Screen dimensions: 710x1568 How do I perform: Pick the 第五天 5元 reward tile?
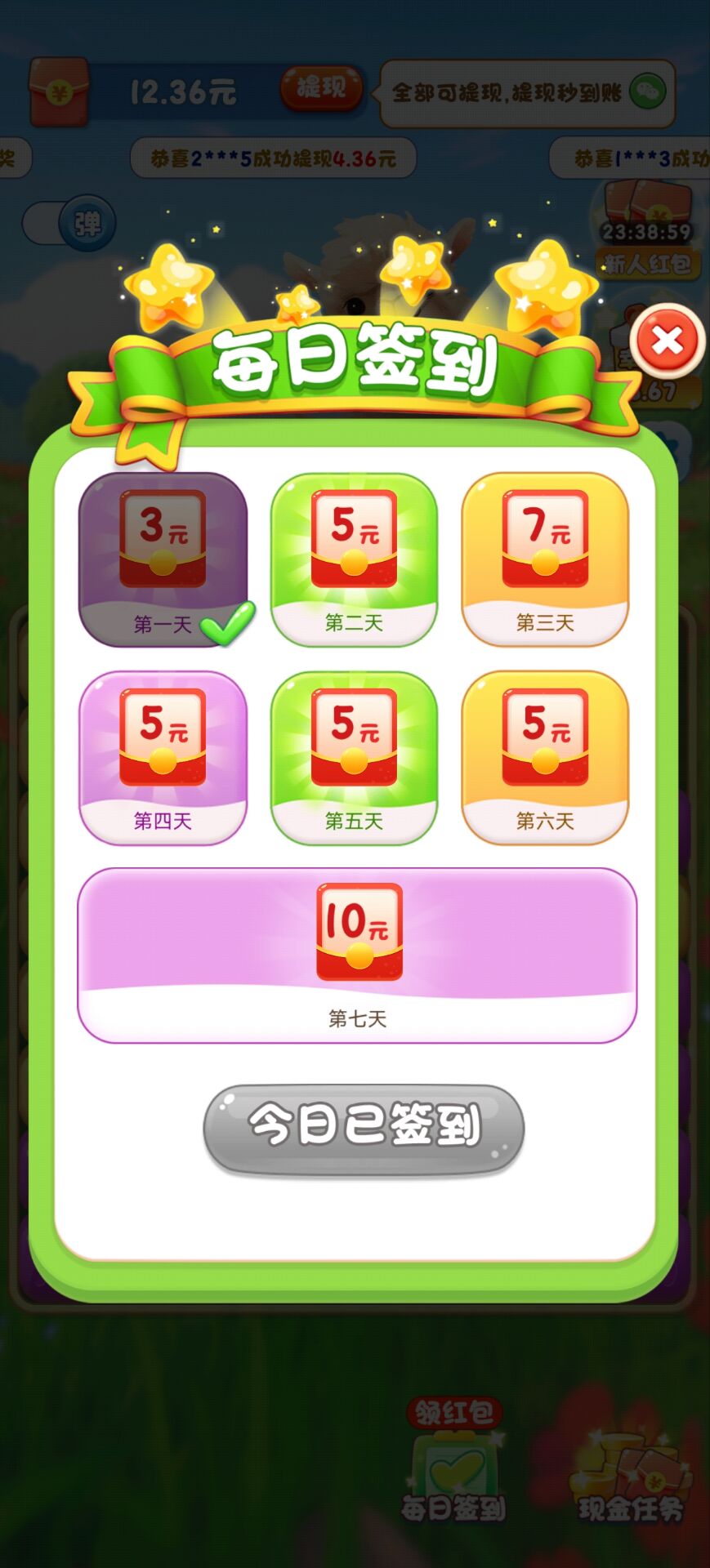(354, 757)
